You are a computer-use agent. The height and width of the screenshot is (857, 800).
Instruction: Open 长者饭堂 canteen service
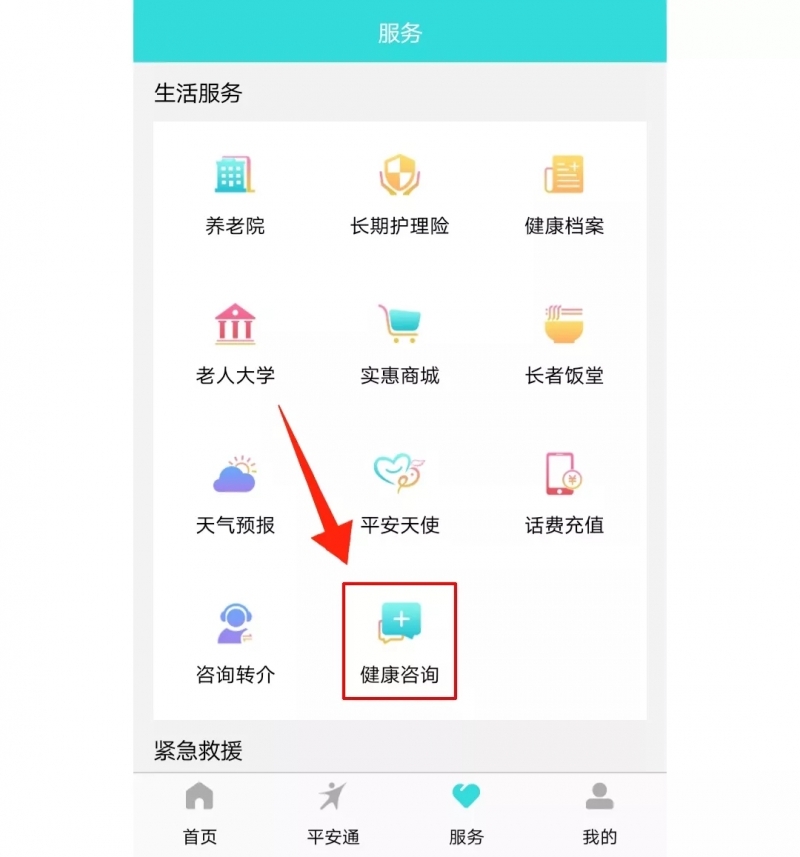564,344
